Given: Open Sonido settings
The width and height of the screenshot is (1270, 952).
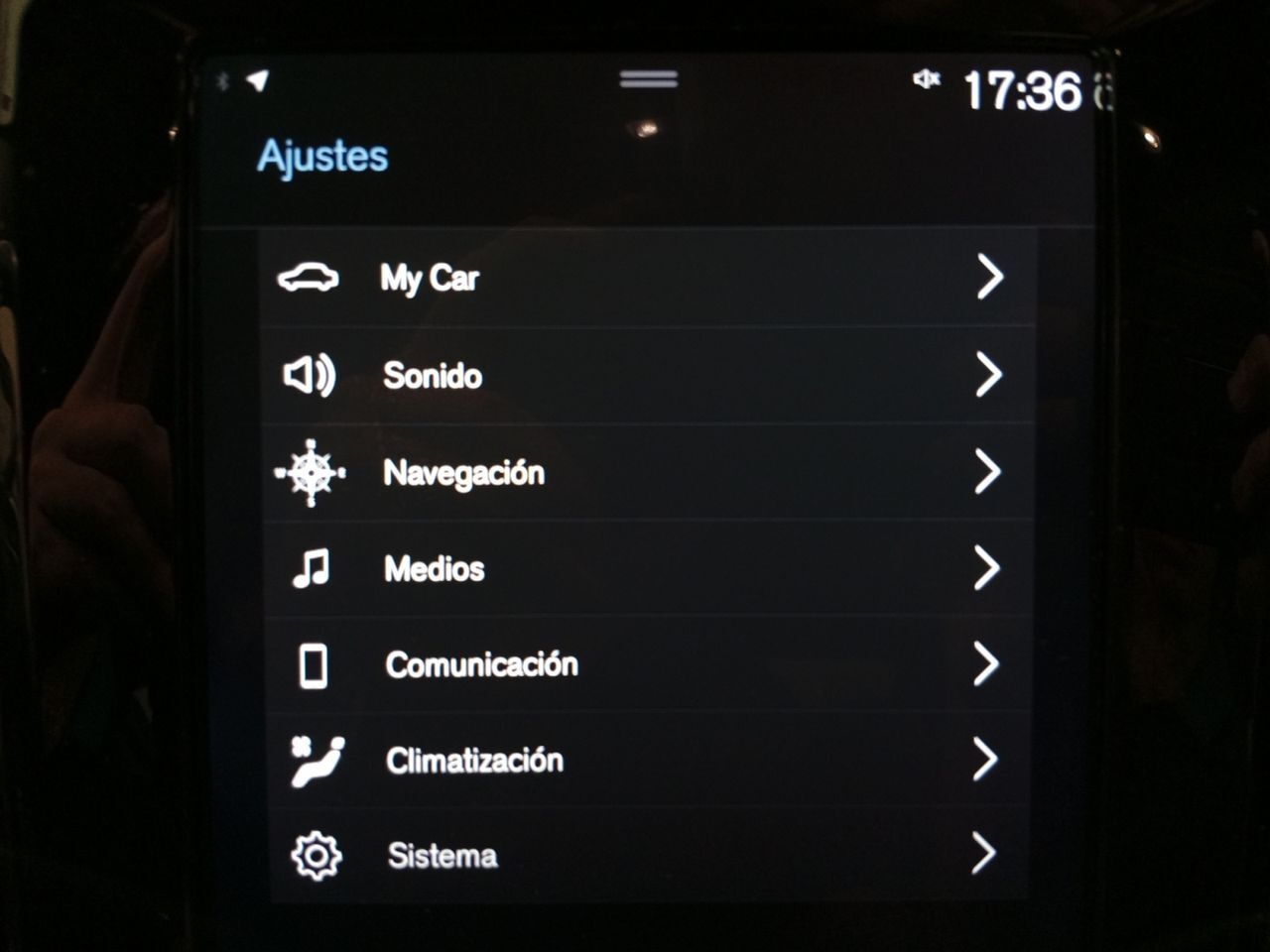Looking at the screenshot, I should pos(645,375).
